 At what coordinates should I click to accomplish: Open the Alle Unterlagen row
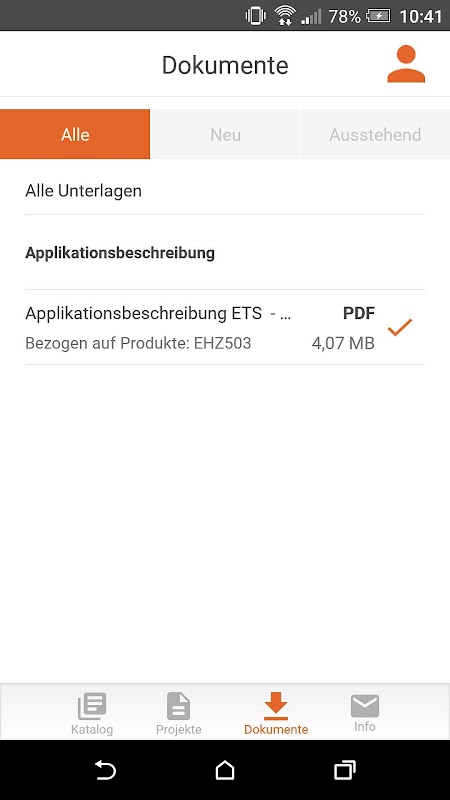[x=225, y=191]
